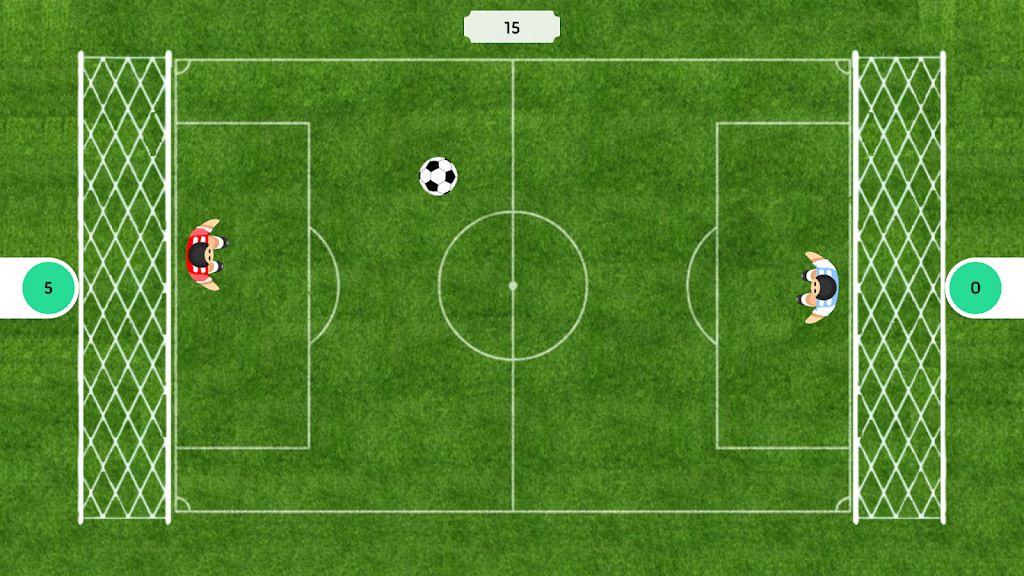Screen dimensions: 1024x576
Task: Tap the right green button showing 0
Action: tap(975, 288)
